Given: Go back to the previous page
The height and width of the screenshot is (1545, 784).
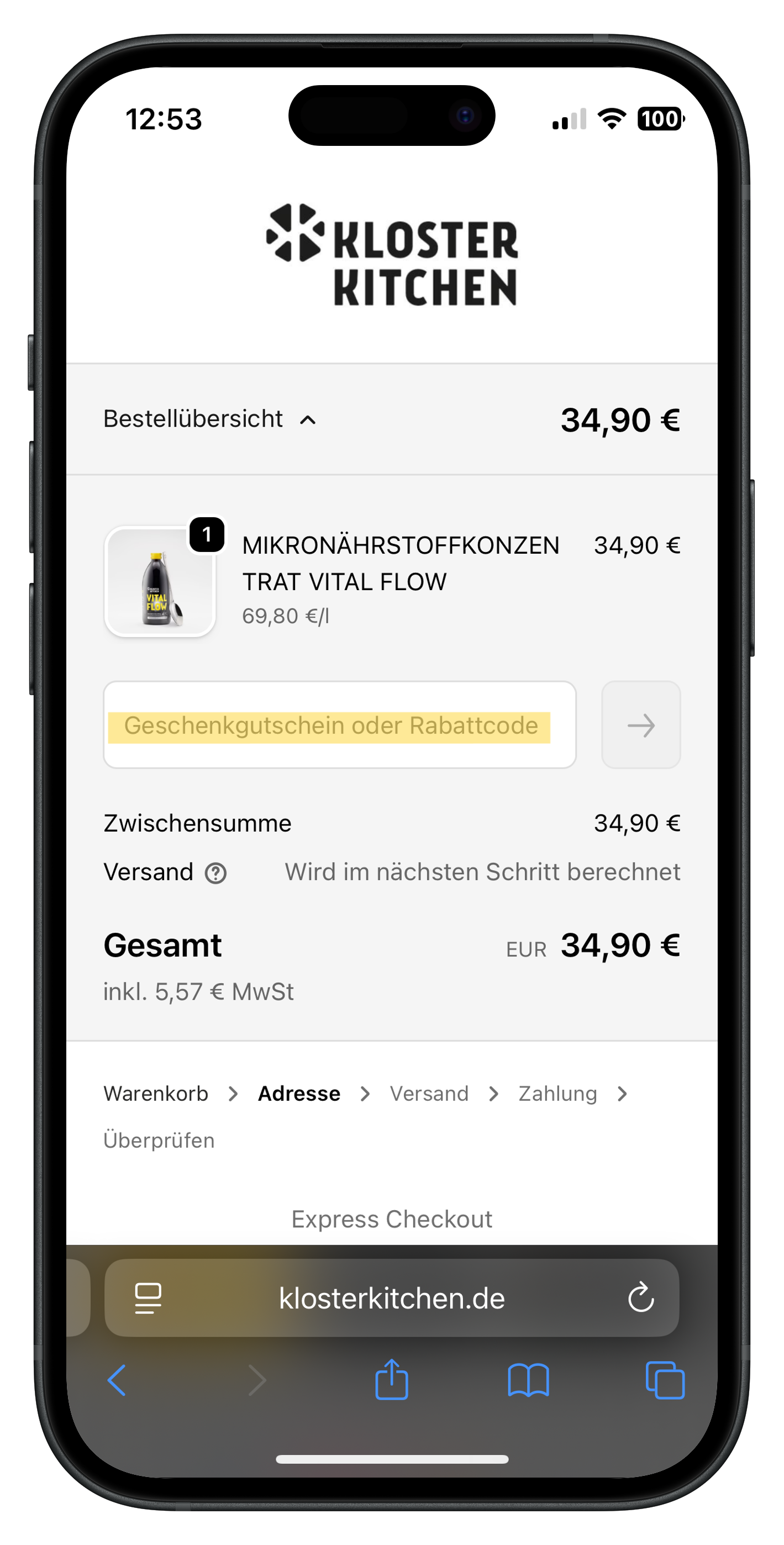Looking at the screenshot, I should click(117, 1379).
